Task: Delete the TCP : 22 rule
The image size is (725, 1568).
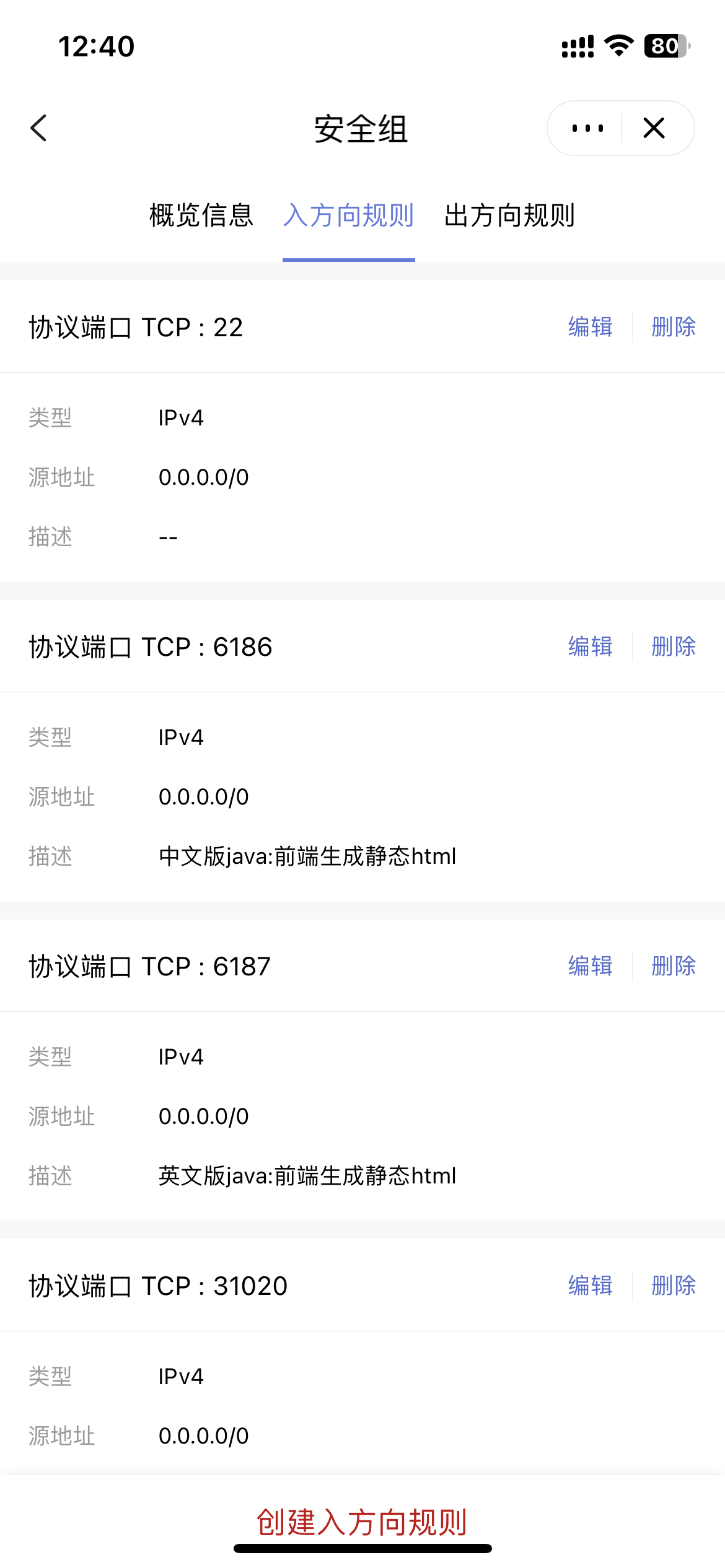Action: [674, 327]
